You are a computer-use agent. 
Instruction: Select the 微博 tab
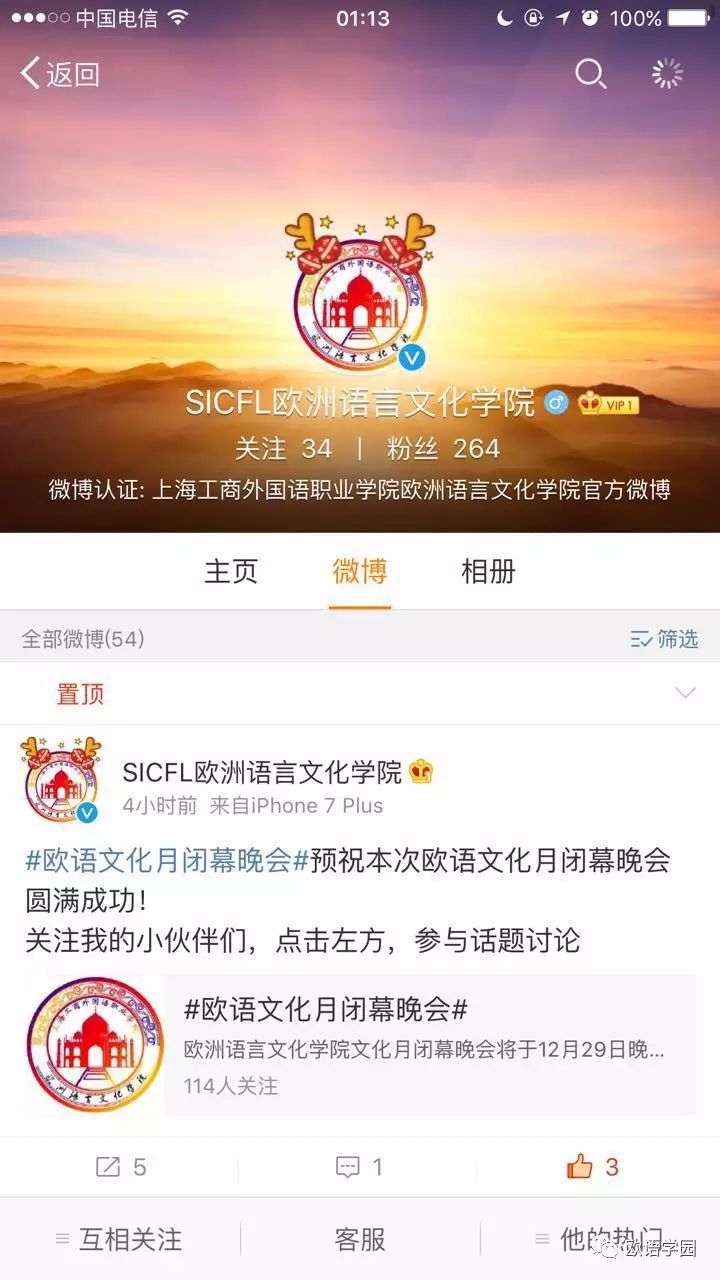(359, 571)
